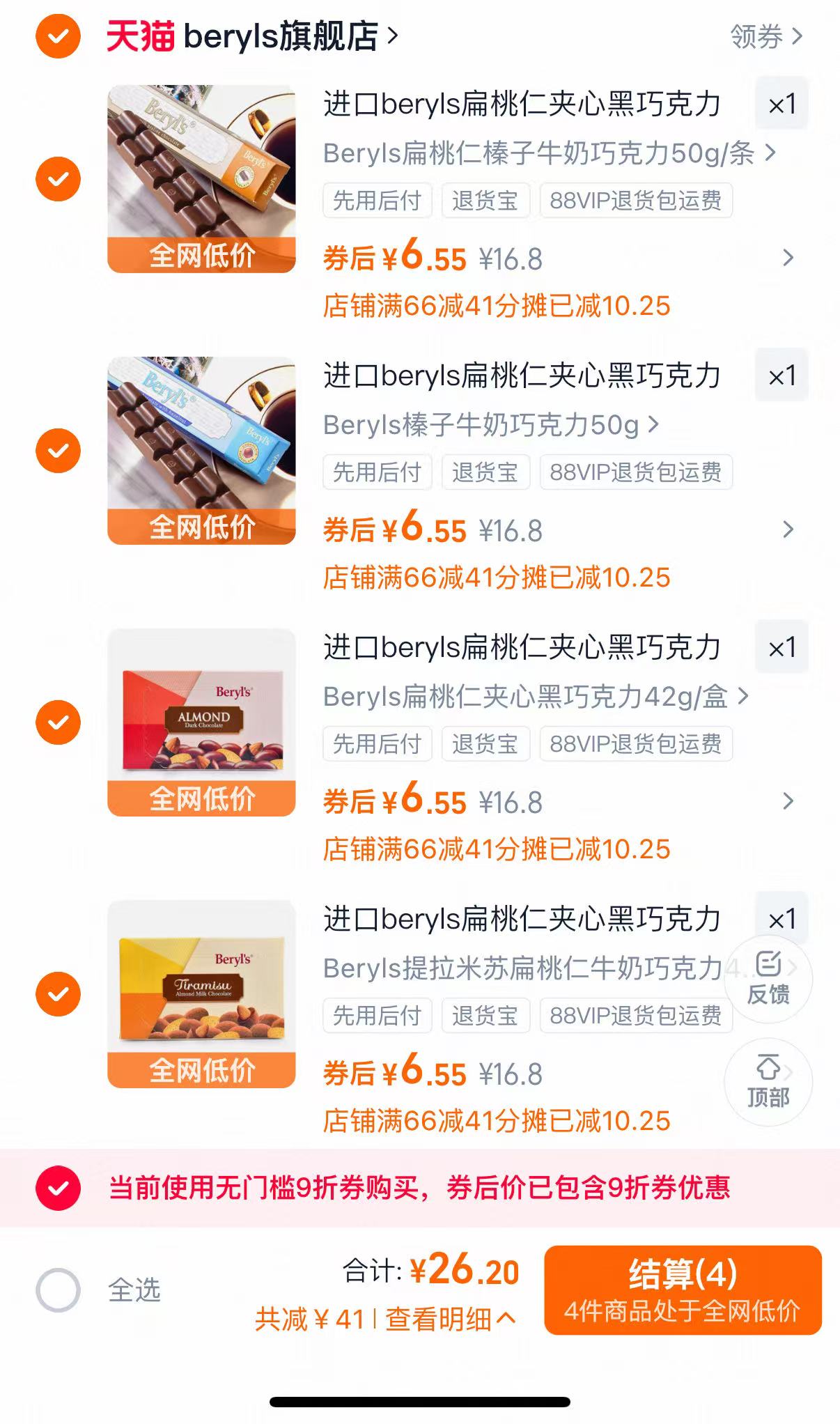Click the ×1 quantity badge on first item
The width and height of the screenshot is (840, 1424).
click(781, 105)
